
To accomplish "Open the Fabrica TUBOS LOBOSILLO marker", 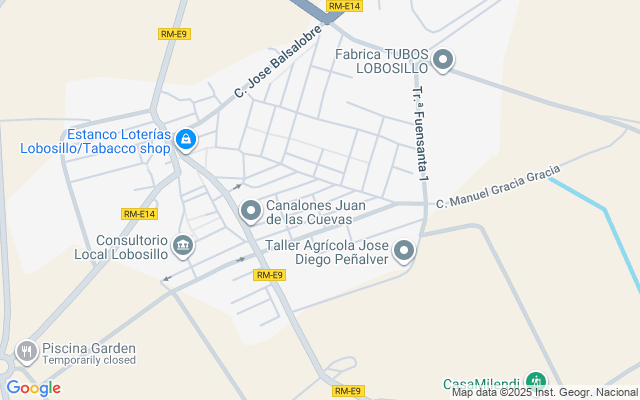I will coord(444,60).
